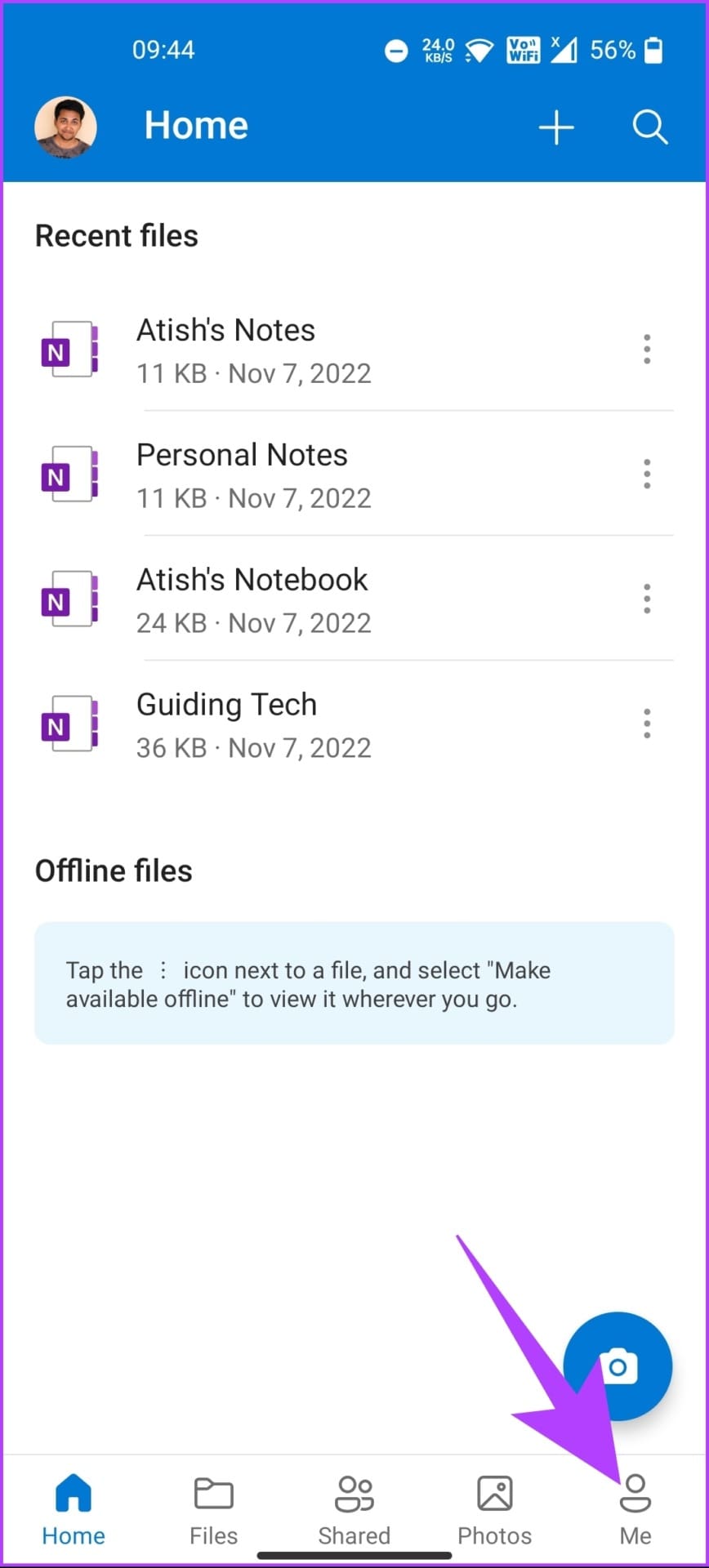709x1568 pixels.
Task: Switch to the Files tab
Action: [x=214, y=1510]
